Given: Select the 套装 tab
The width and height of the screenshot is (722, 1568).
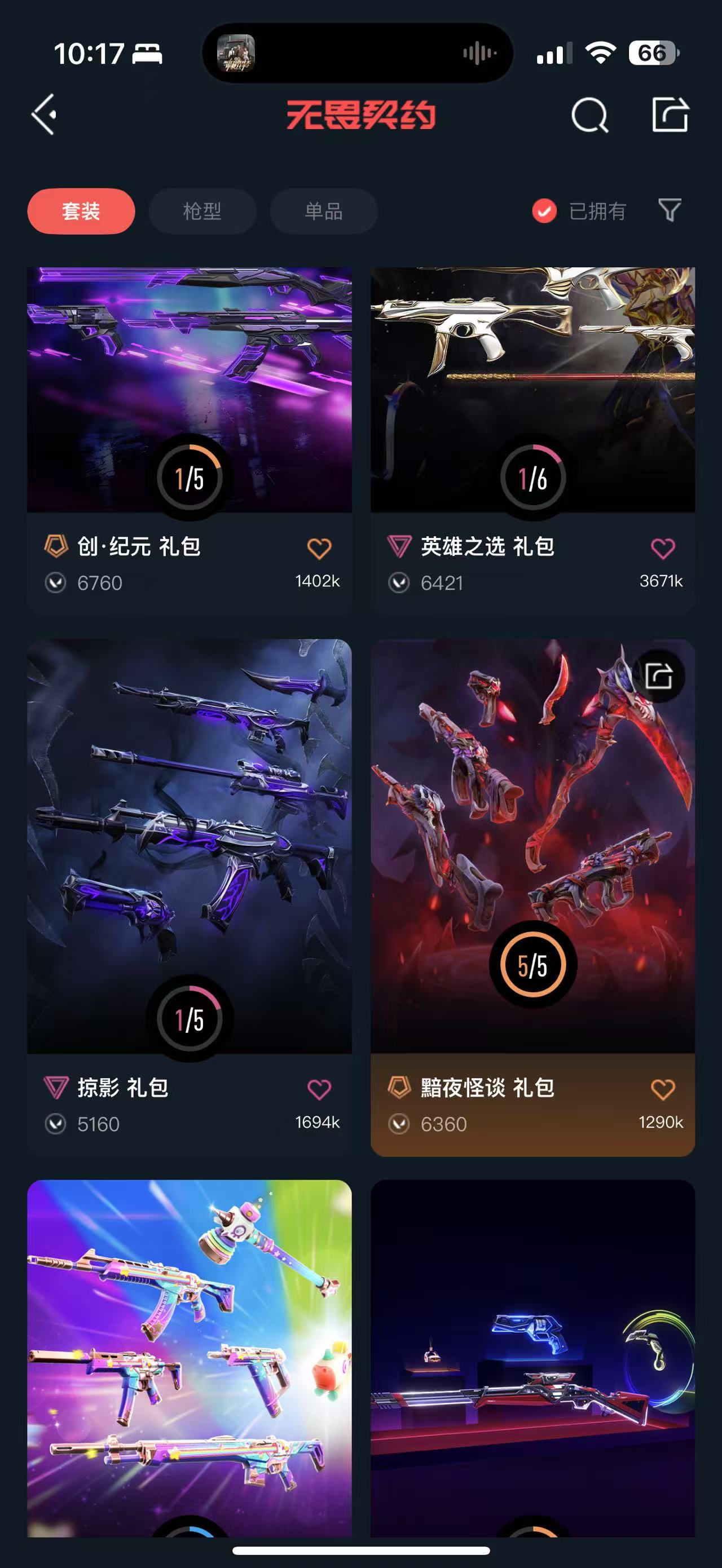Looking at the screenshot, I should pos(81,211).
